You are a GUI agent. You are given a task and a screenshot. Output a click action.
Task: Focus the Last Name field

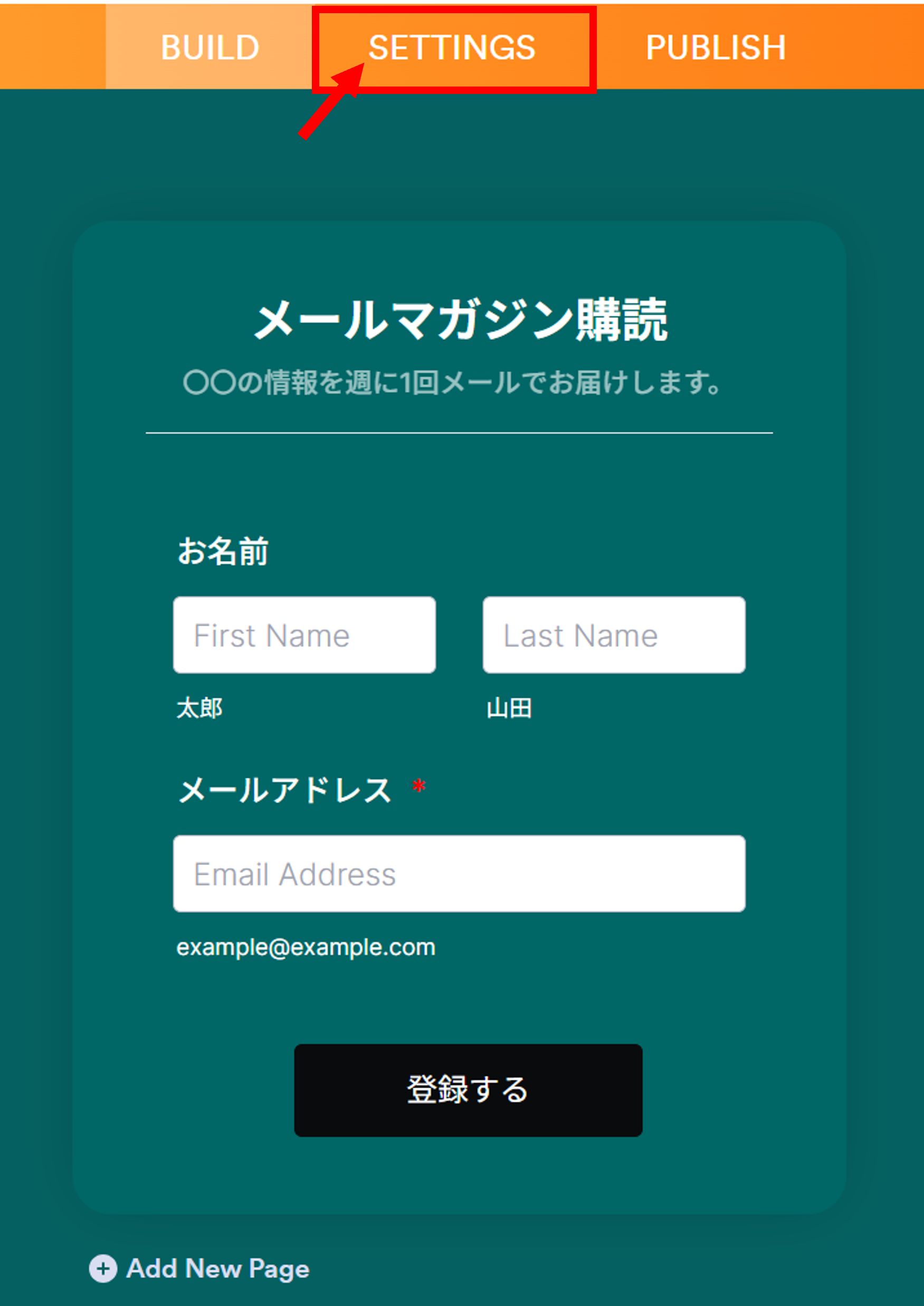614,635
